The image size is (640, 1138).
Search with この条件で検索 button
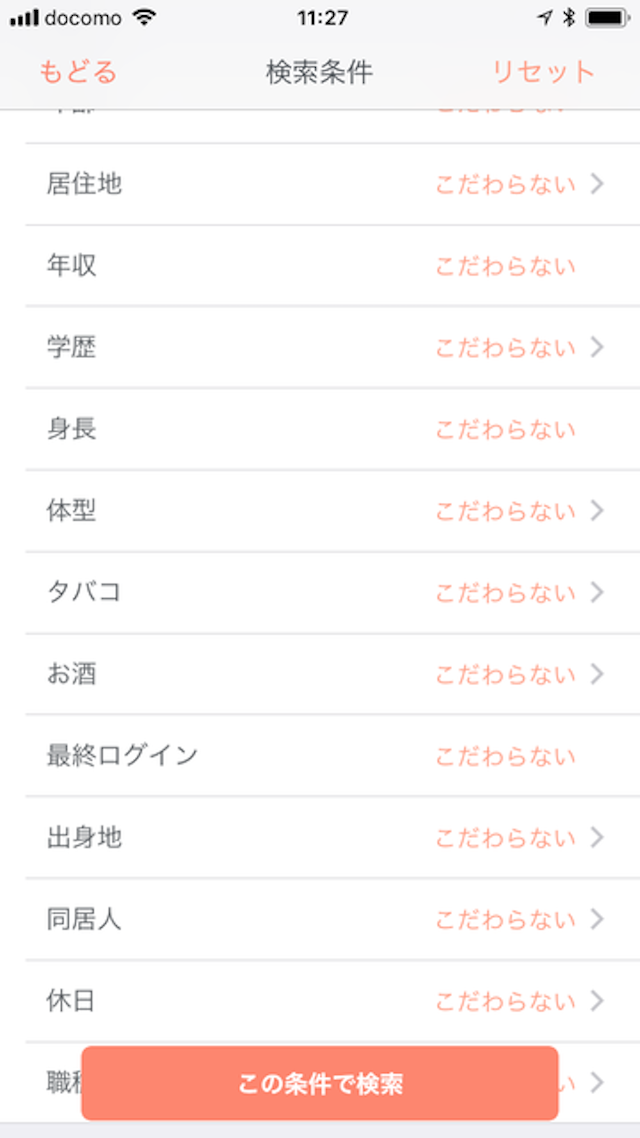tap(320, 1083)
